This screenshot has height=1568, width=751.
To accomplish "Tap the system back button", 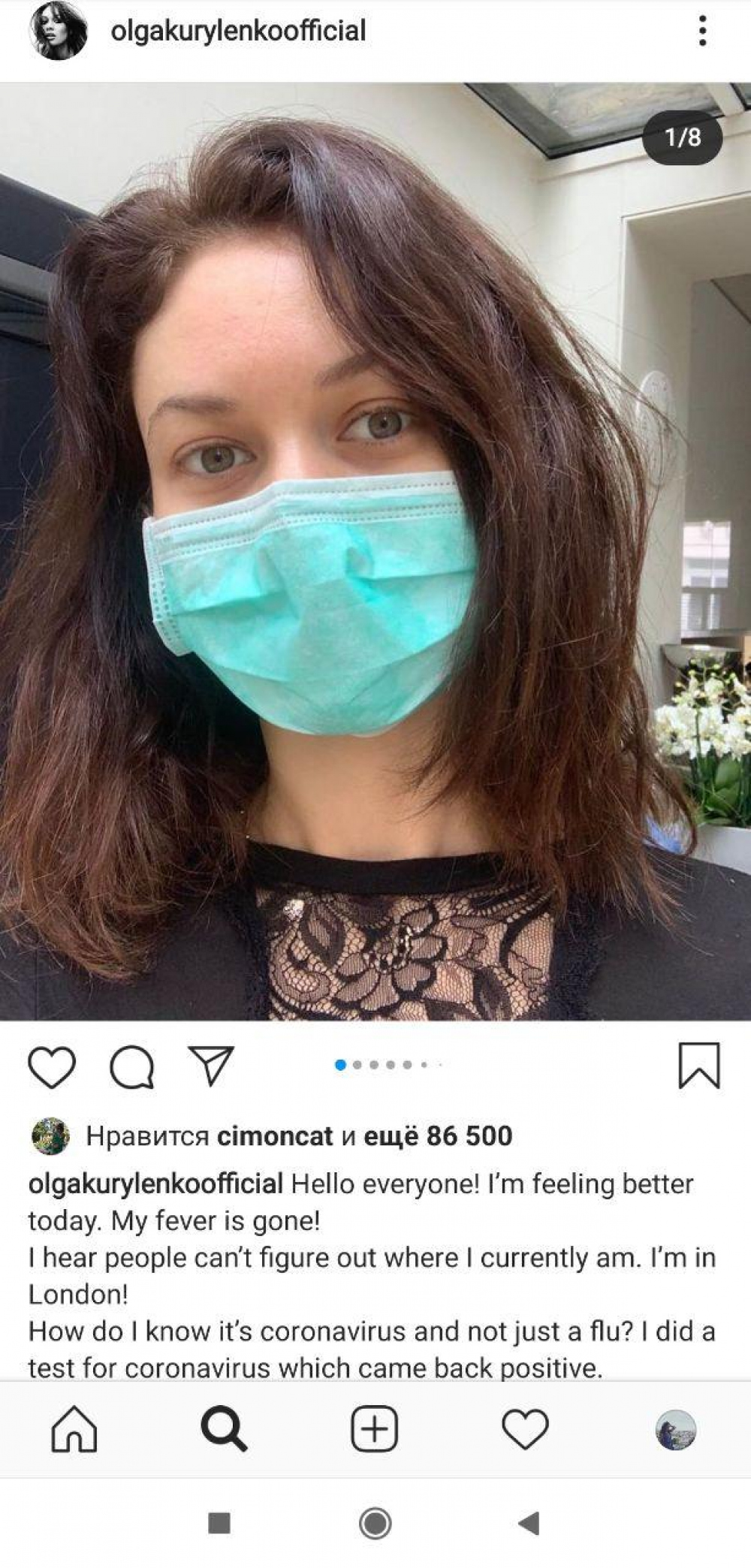I will [529, 1524].
